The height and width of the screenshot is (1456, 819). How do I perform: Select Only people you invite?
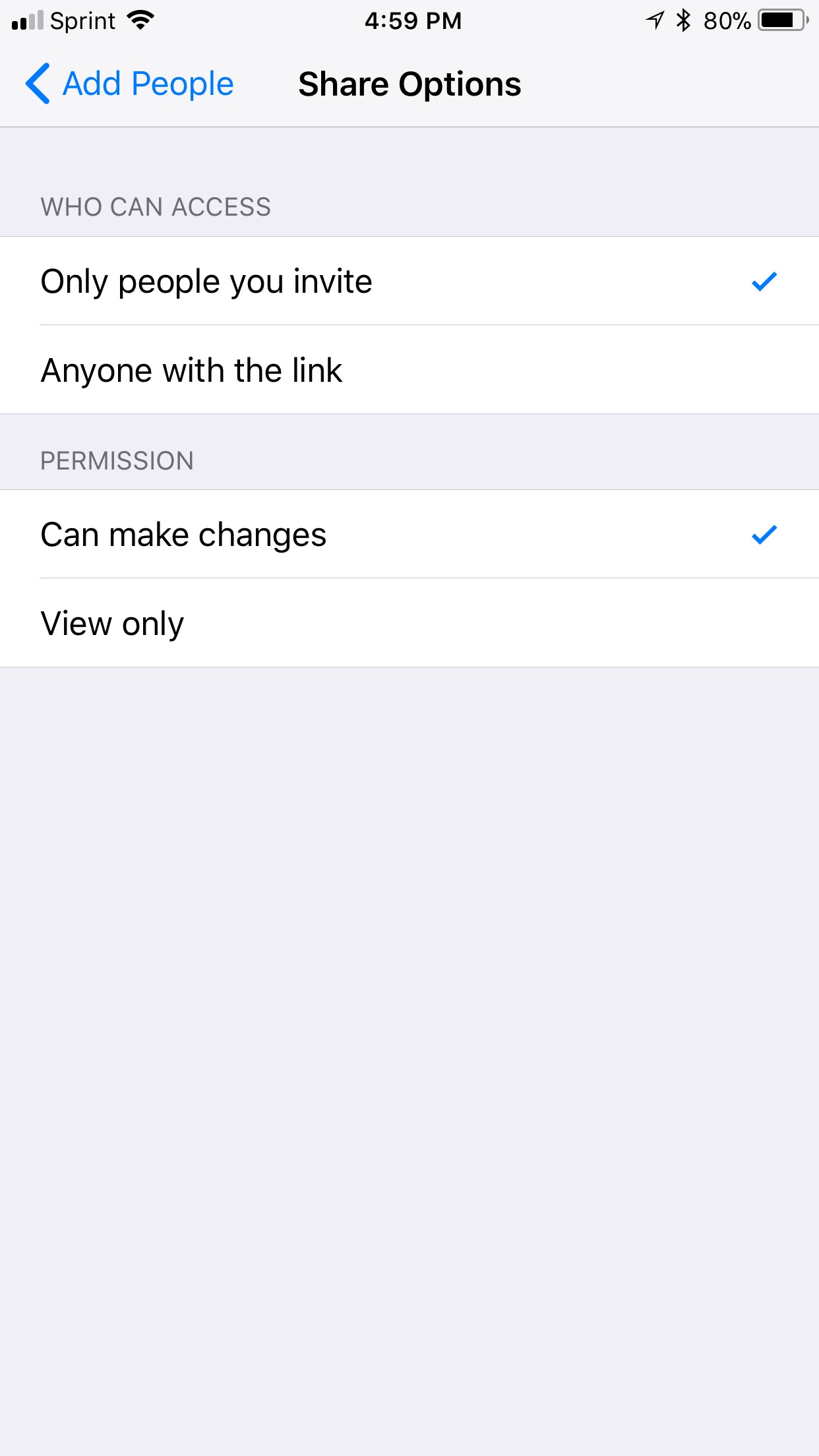(409, 281)
